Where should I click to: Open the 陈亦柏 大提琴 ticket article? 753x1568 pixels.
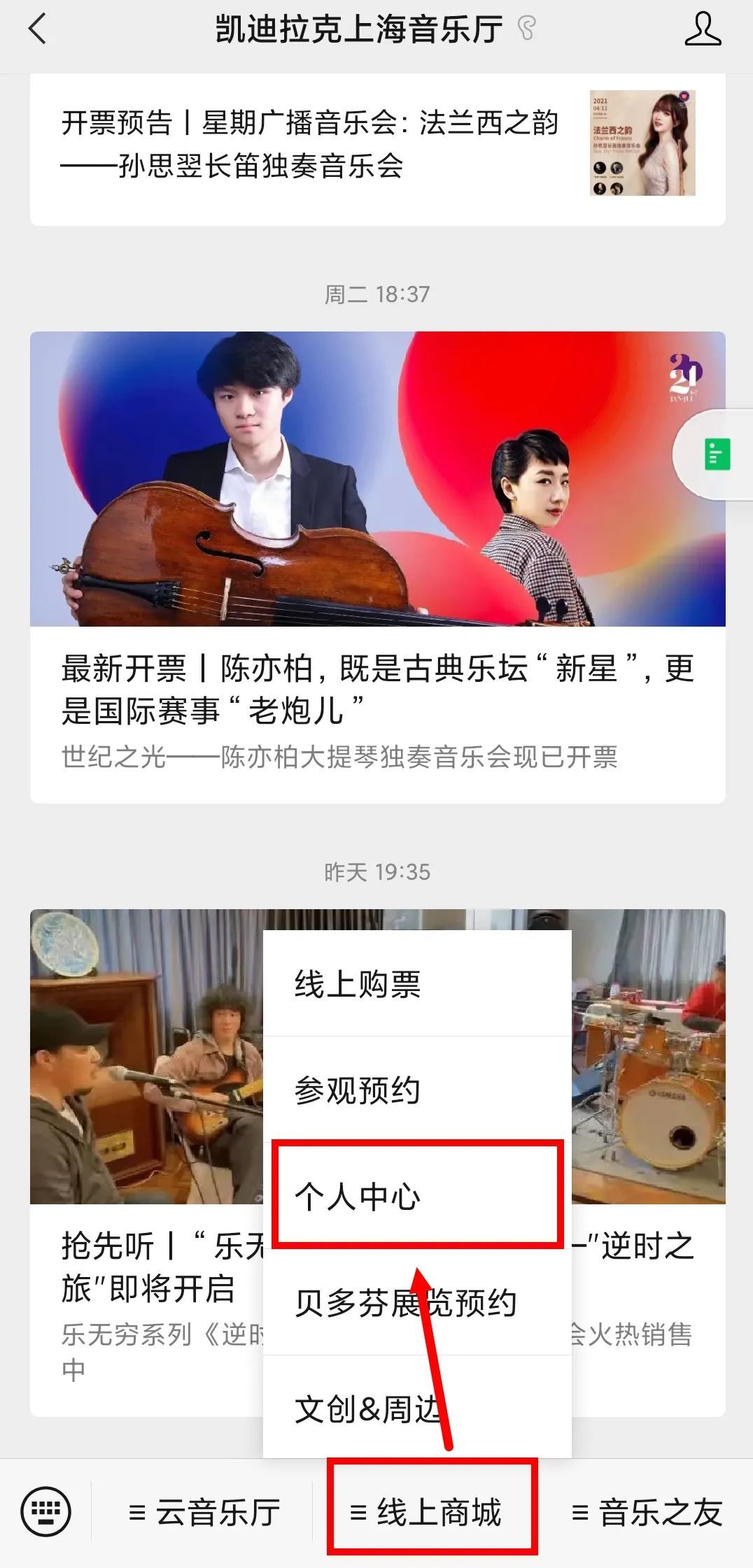click(377, 689)
